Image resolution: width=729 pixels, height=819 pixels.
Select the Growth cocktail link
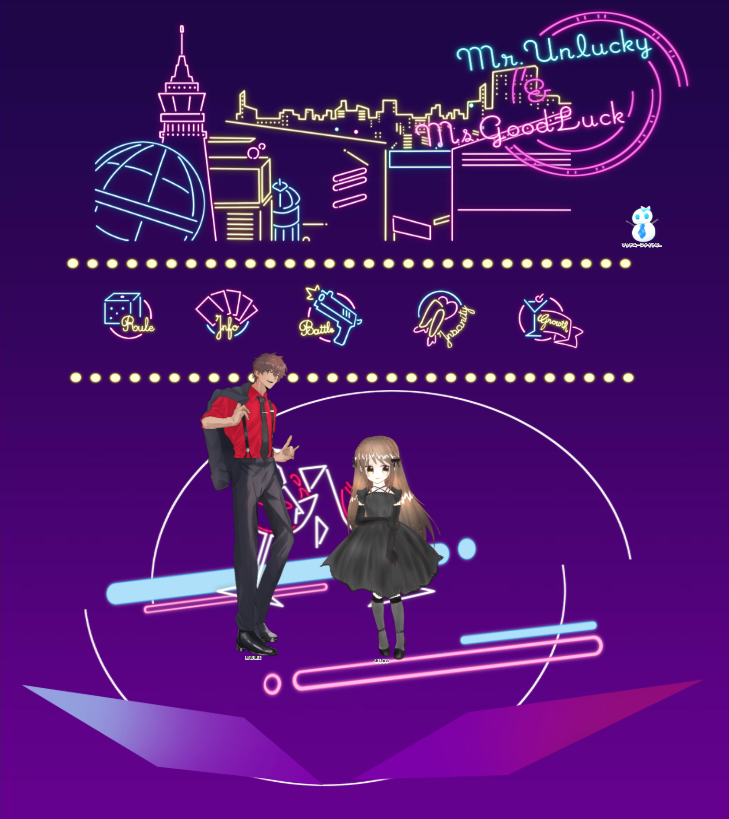[549, 319]
